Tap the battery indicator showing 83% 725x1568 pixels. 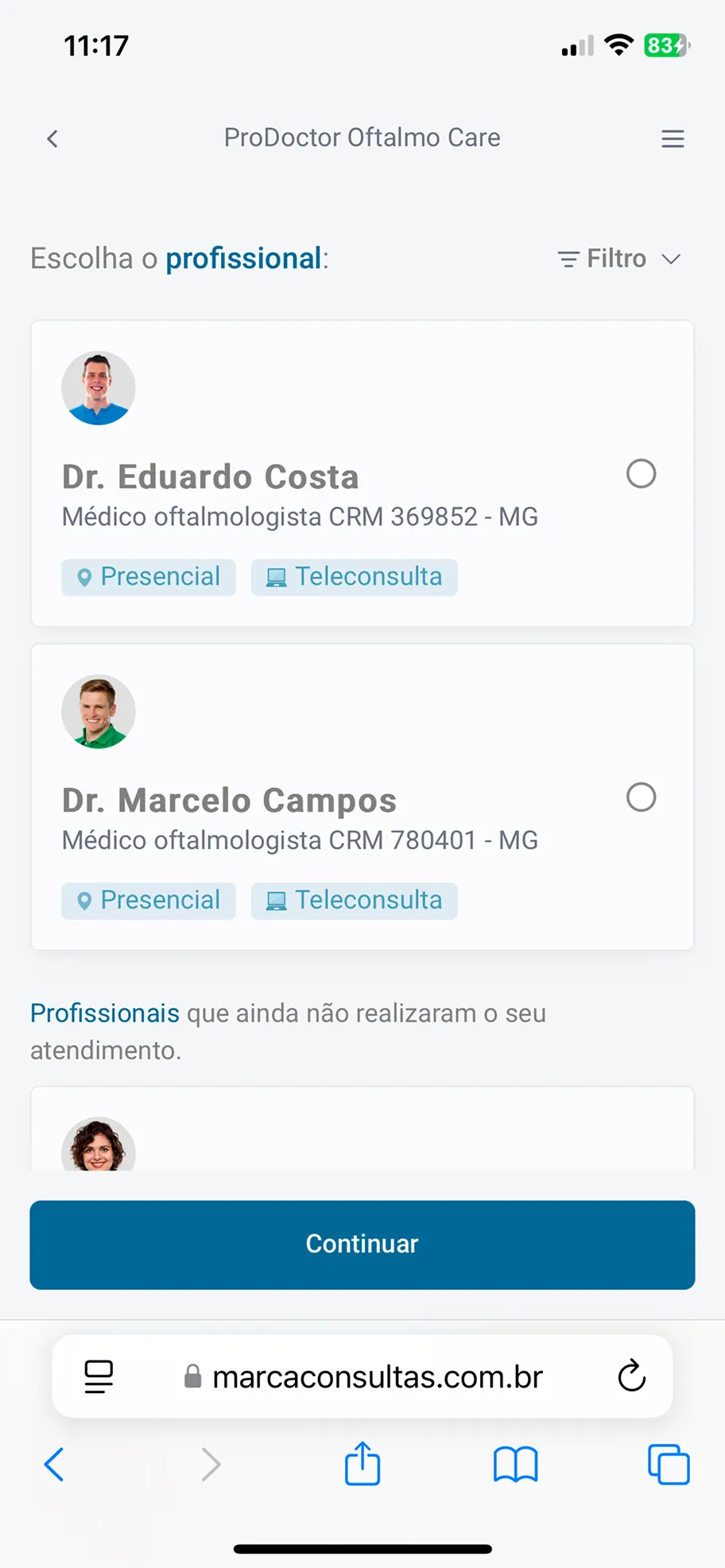666,45
